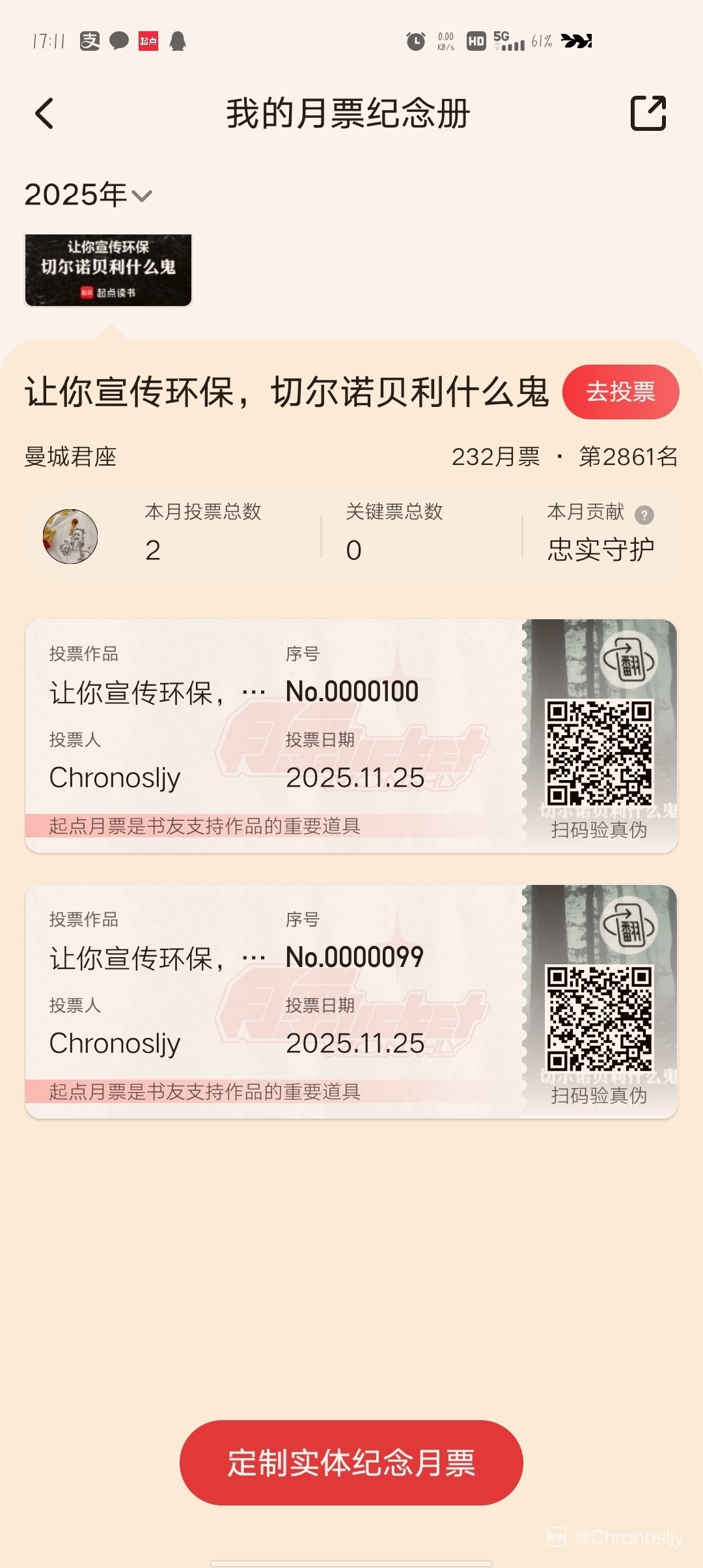
Task: Select the 让你宣传环保 book cover tile
Action: [x=108, y=270]
